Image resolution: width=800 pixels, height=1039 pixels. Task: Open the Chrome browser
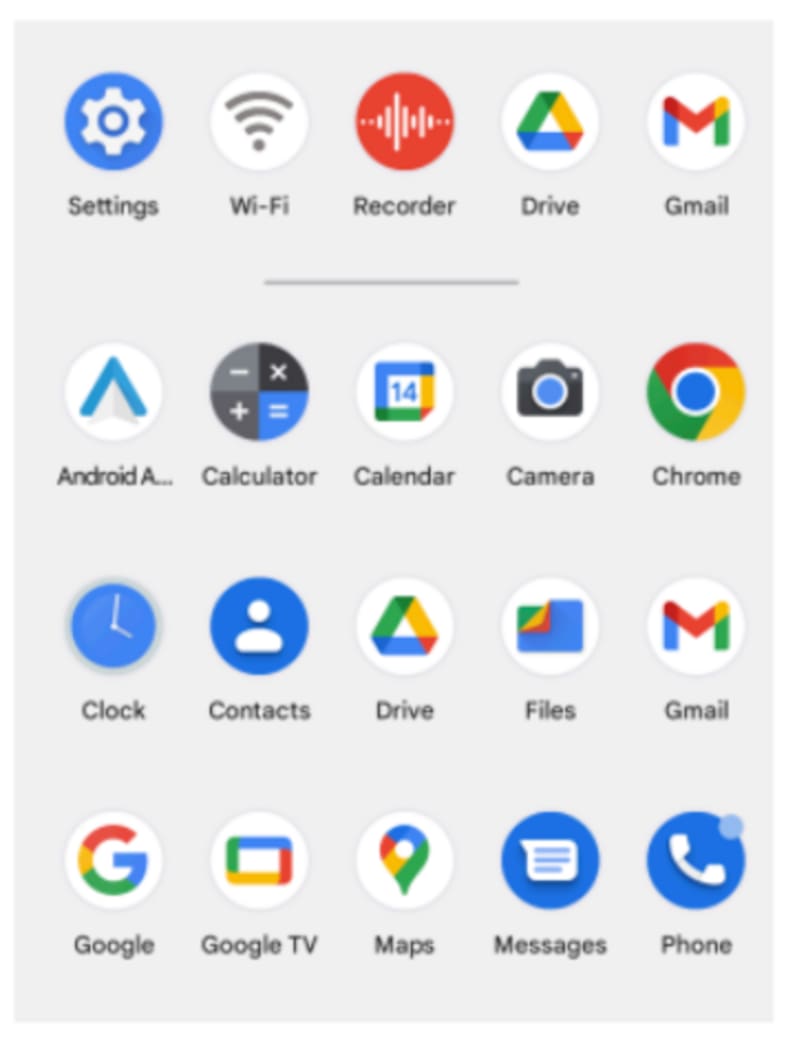point(696,392)
